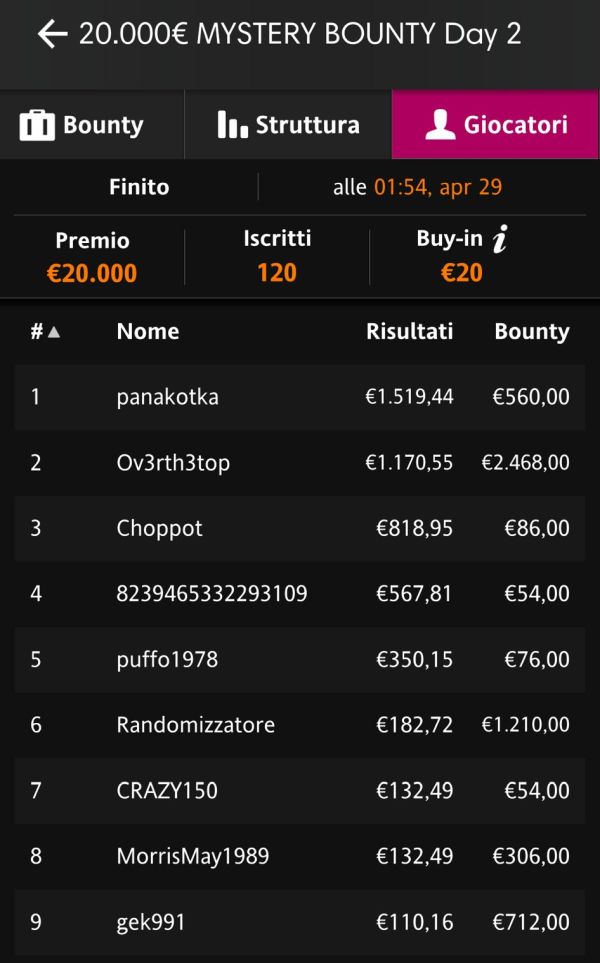Screen dimensions: 600x963
Task: Open the Struttura tab
Action: pyautogui.click(x=288, y=125)
